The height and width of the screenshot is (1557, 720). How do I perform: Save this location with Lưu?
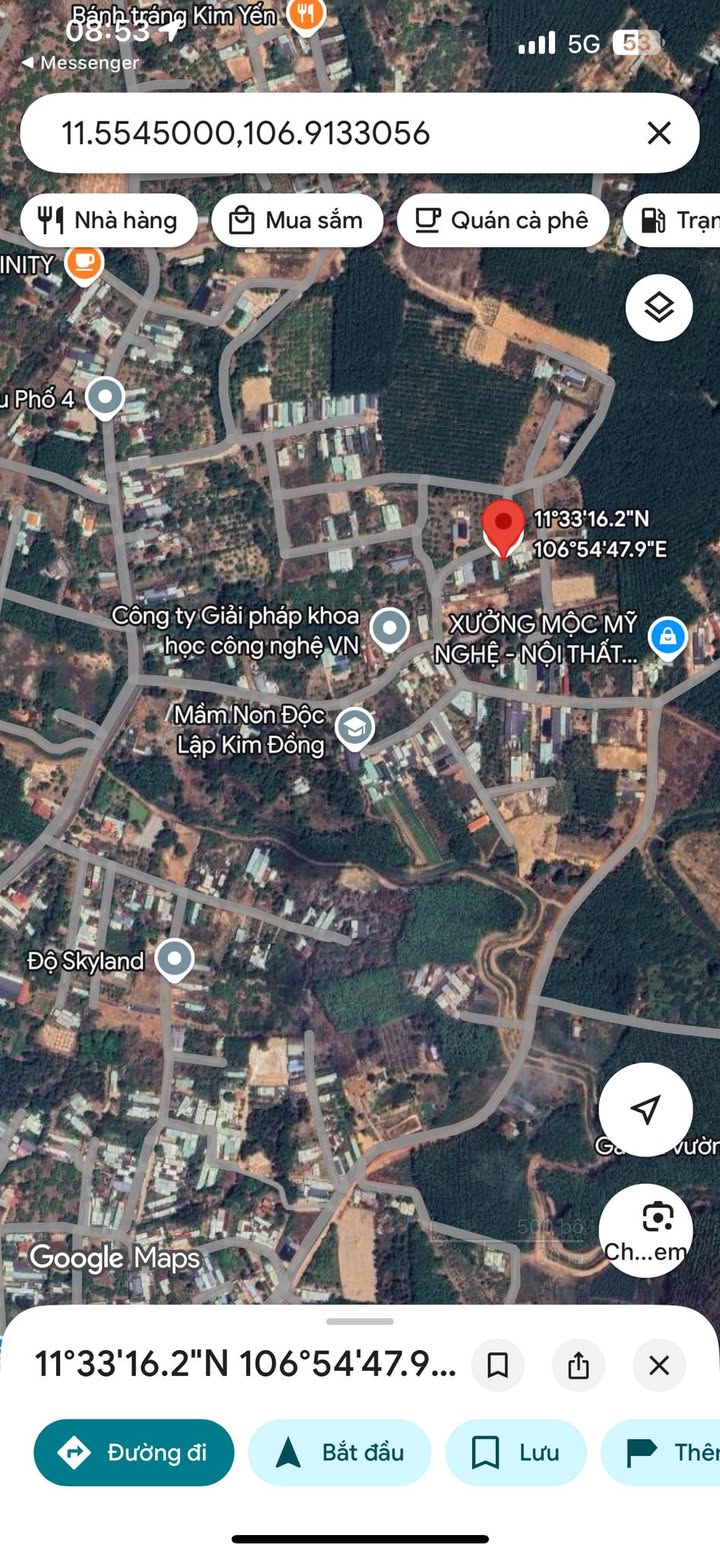(516, 1452)
